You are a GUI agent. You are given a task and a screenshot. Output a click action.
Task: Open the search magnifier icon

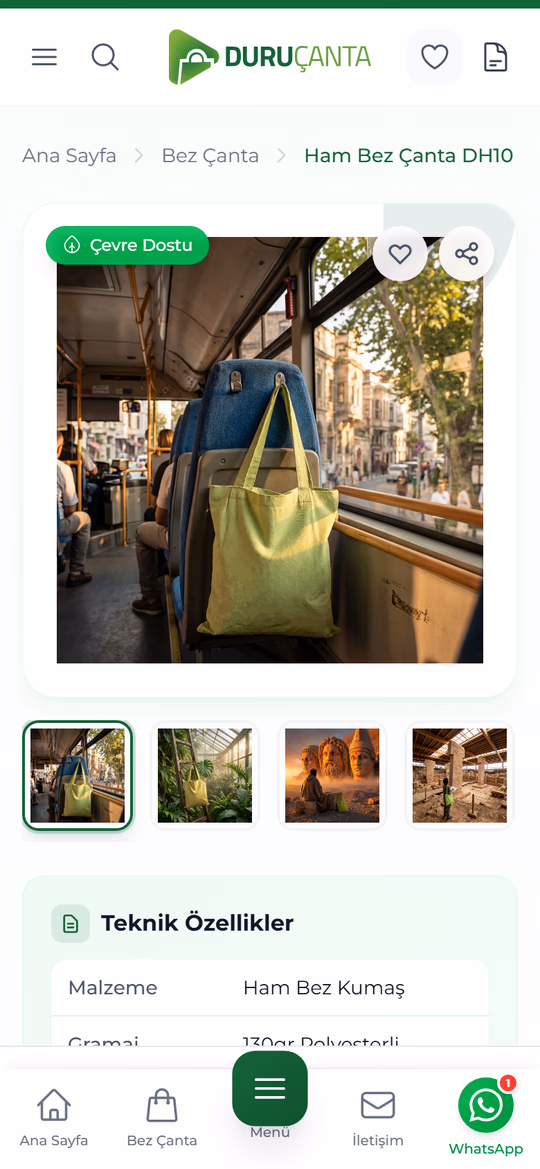(105, 57)
